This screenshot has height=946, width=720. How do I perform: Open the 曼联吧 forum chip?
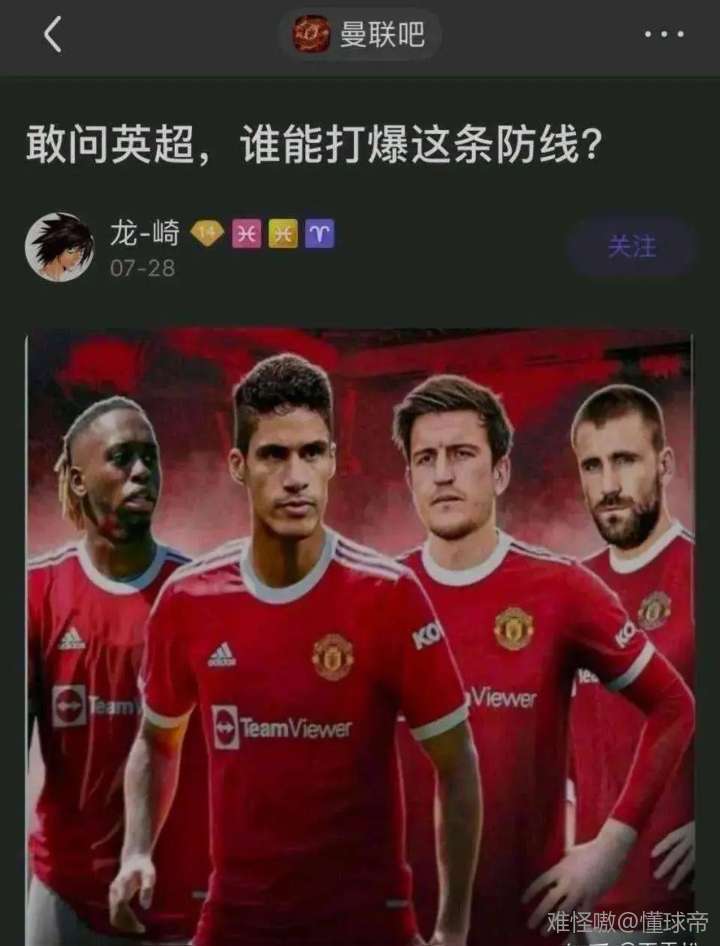tap(360, 35)
